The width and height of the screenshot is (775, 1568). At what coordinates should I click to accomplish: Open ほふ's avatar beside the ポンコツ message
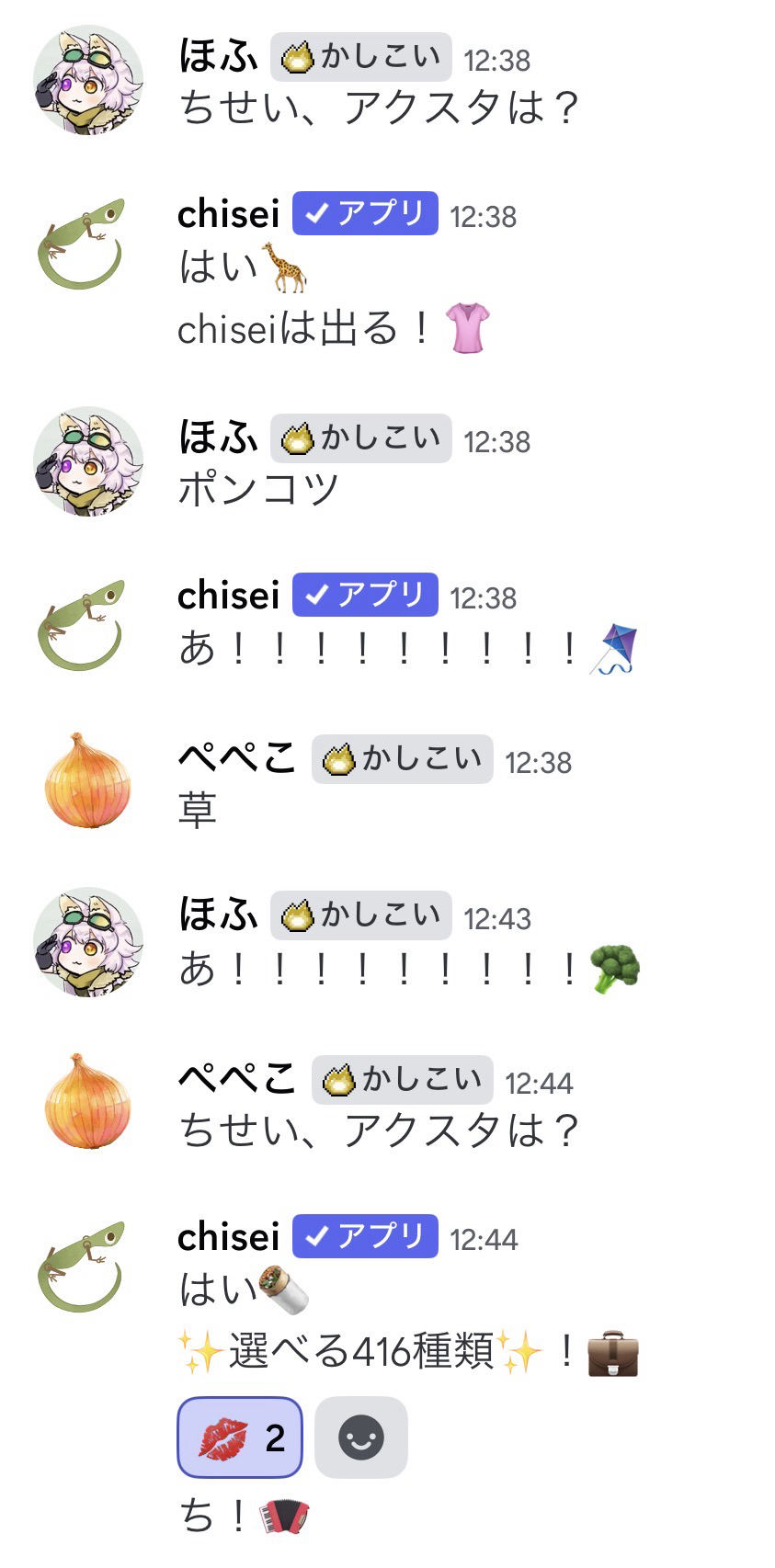pos(87,461)
